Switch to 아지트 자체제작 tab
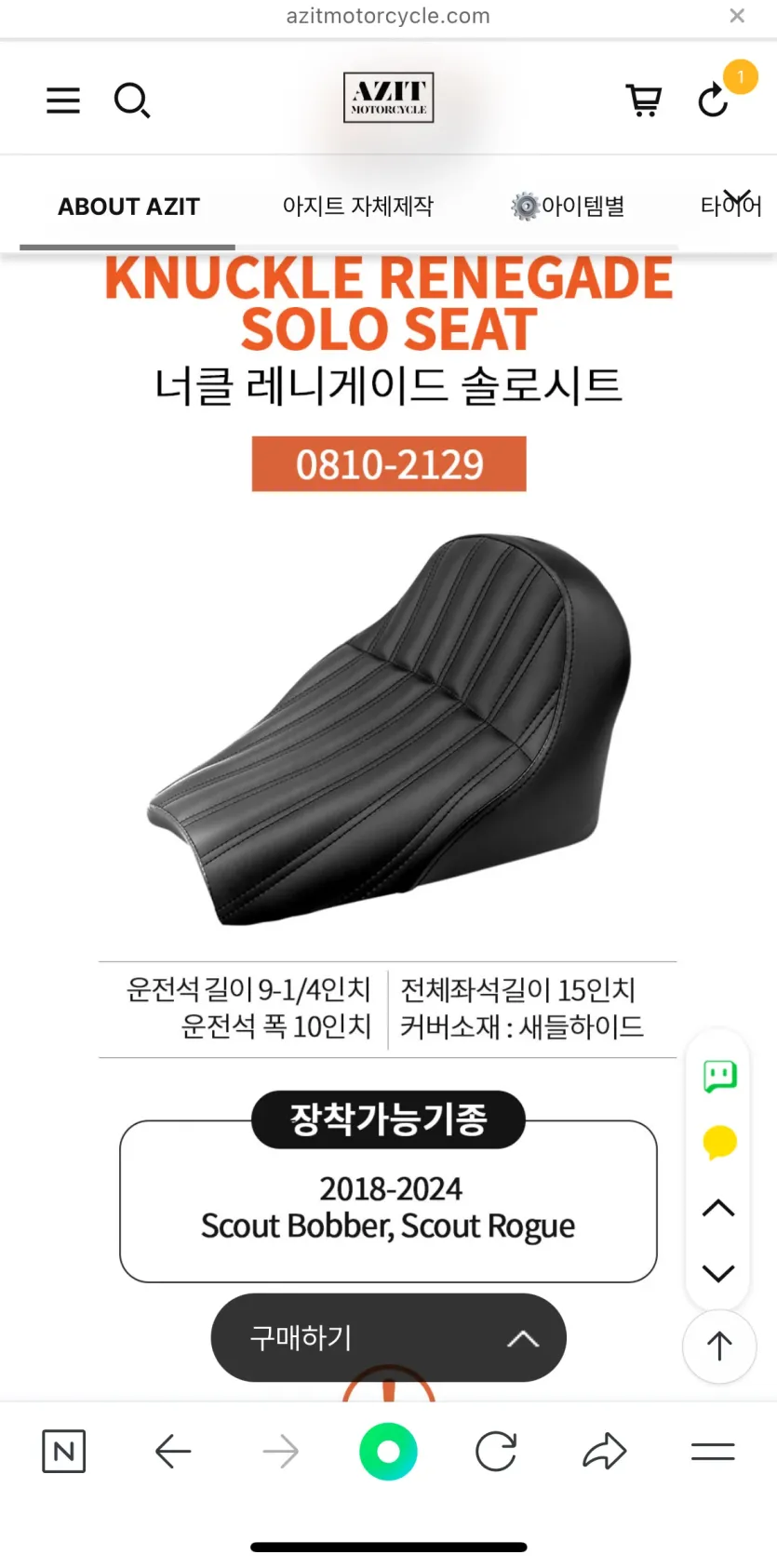This screenshot has height=1568, width=777. tap(357, 207)
